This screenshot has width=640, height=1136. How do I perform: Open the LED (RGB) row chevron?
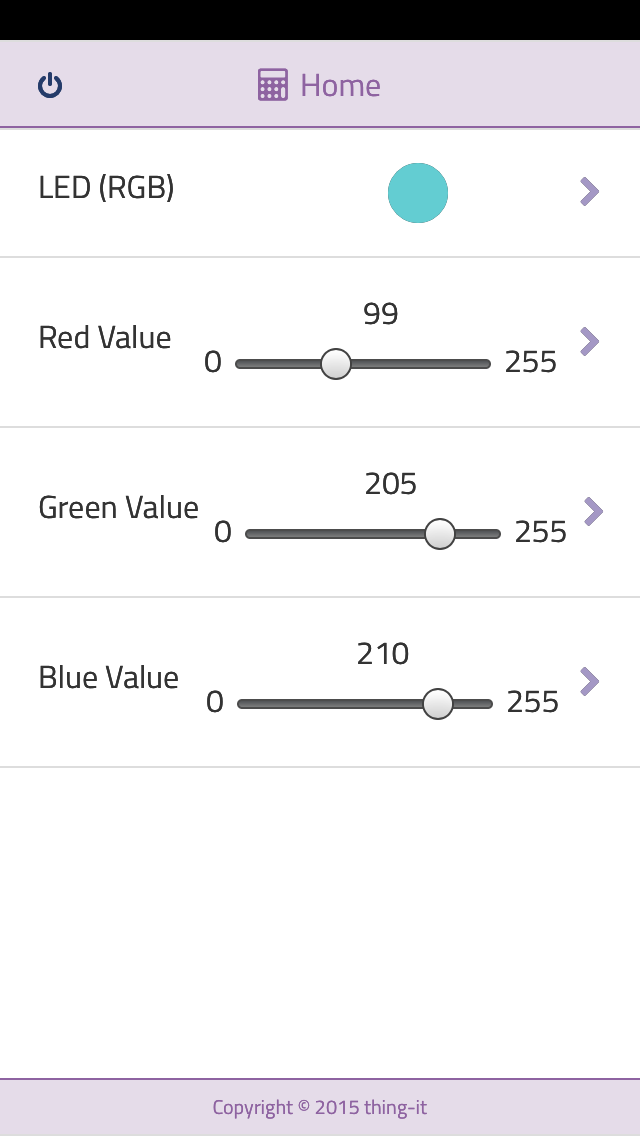[x=590, y=192]
